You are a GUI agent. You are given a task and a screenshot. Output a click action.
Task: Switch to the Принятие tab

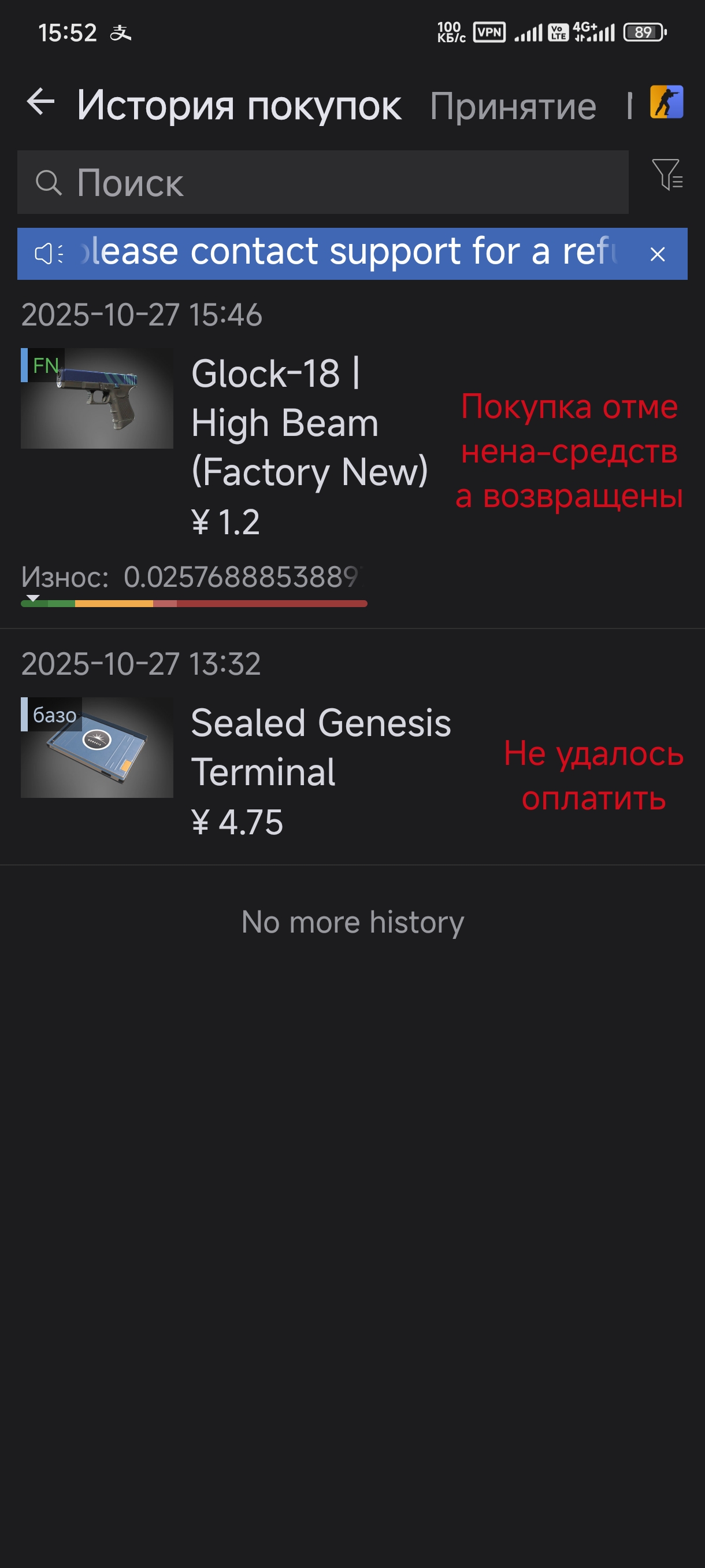(x=513, y=106)
